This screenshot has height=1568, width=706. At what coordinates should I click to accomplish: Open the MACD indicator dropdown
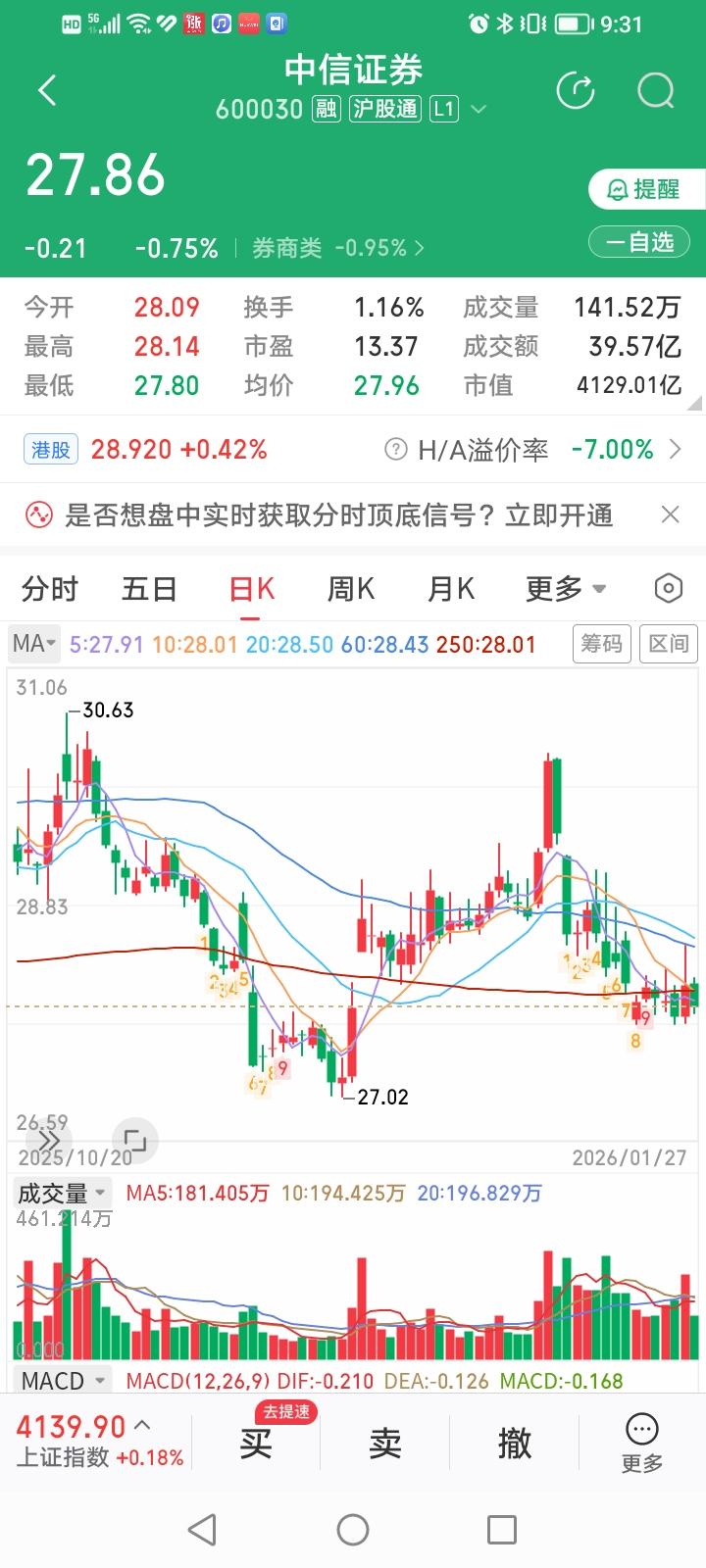(61, 1380)
